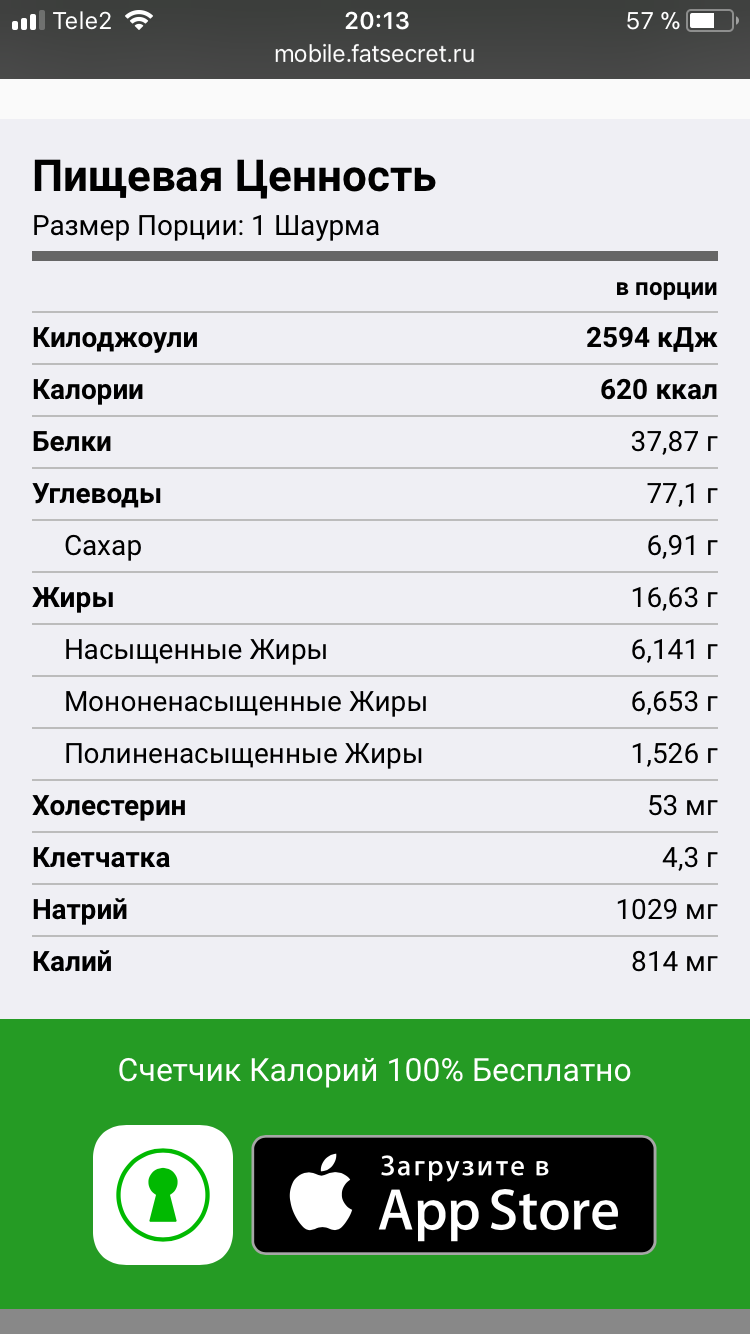
Task: Select the Калории row value 620 ккал
Action: click(x=657, y=390)
